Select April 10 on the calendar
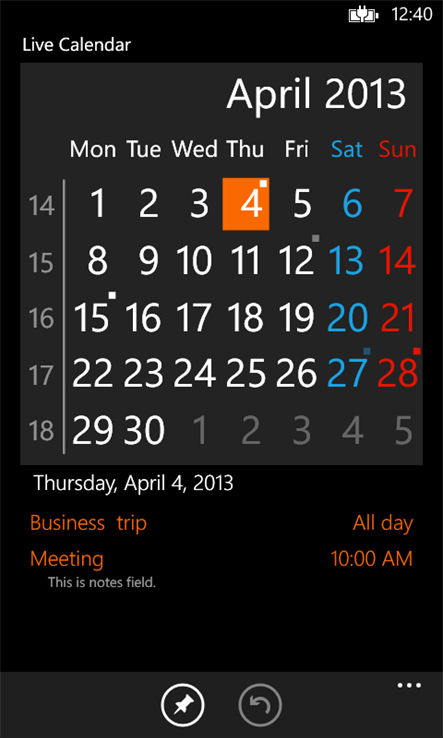Image resolution: width=443 pixels, height=738 pixels. click(x=194, y=260)
